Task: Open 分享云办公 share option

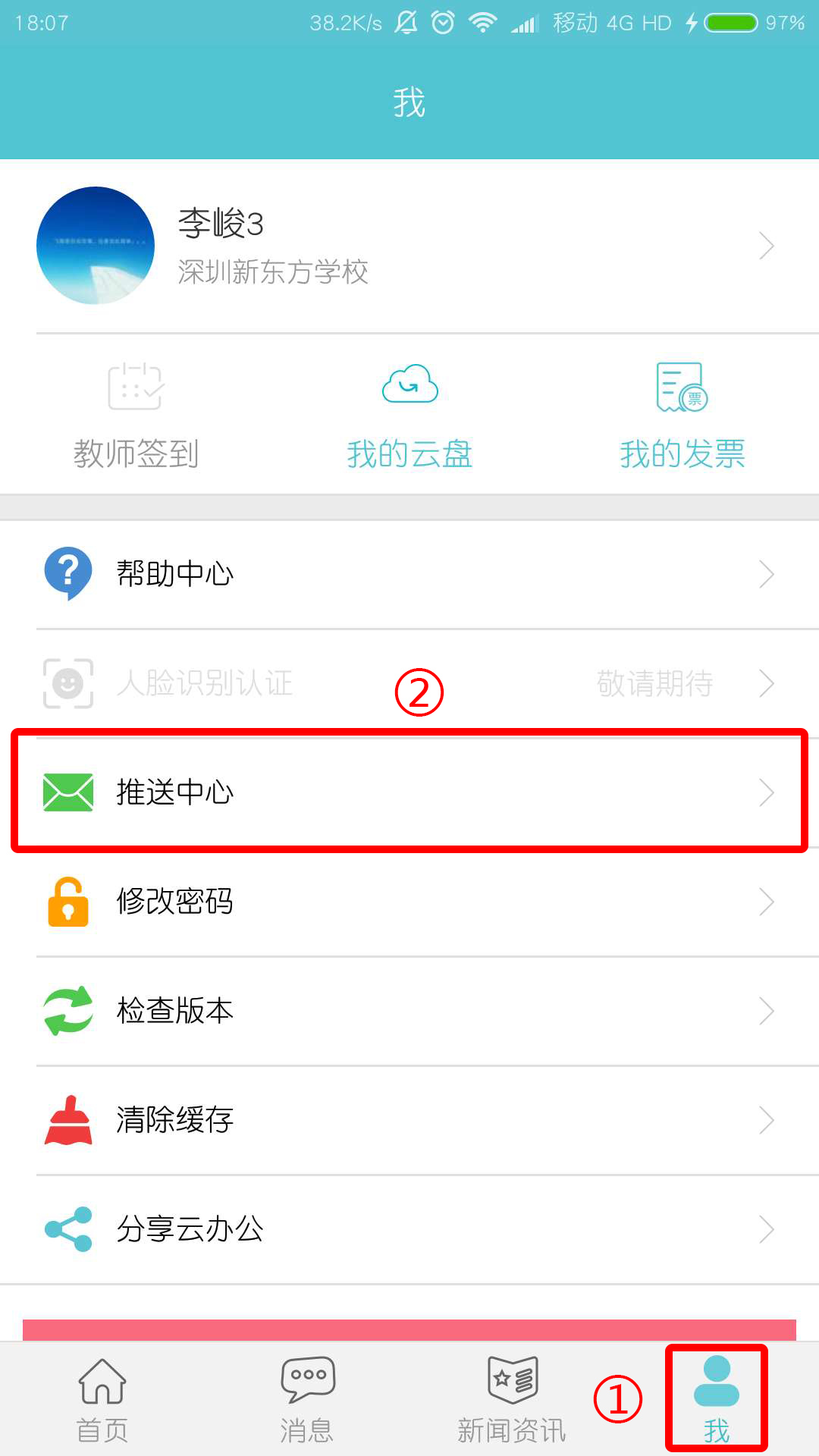Action: (x=409, y=1229)
